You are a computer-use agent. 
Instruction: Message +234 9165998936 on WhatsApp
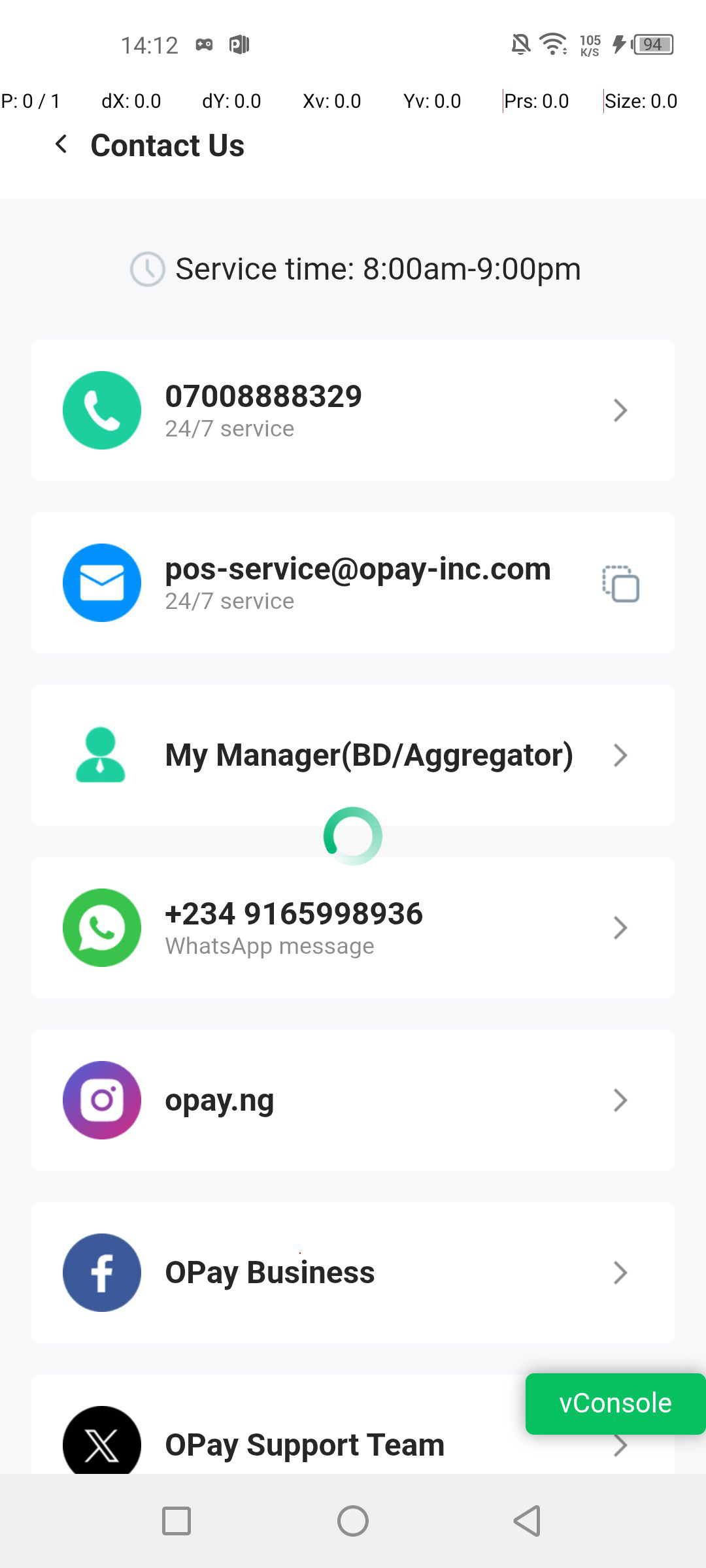coord(353,928)
